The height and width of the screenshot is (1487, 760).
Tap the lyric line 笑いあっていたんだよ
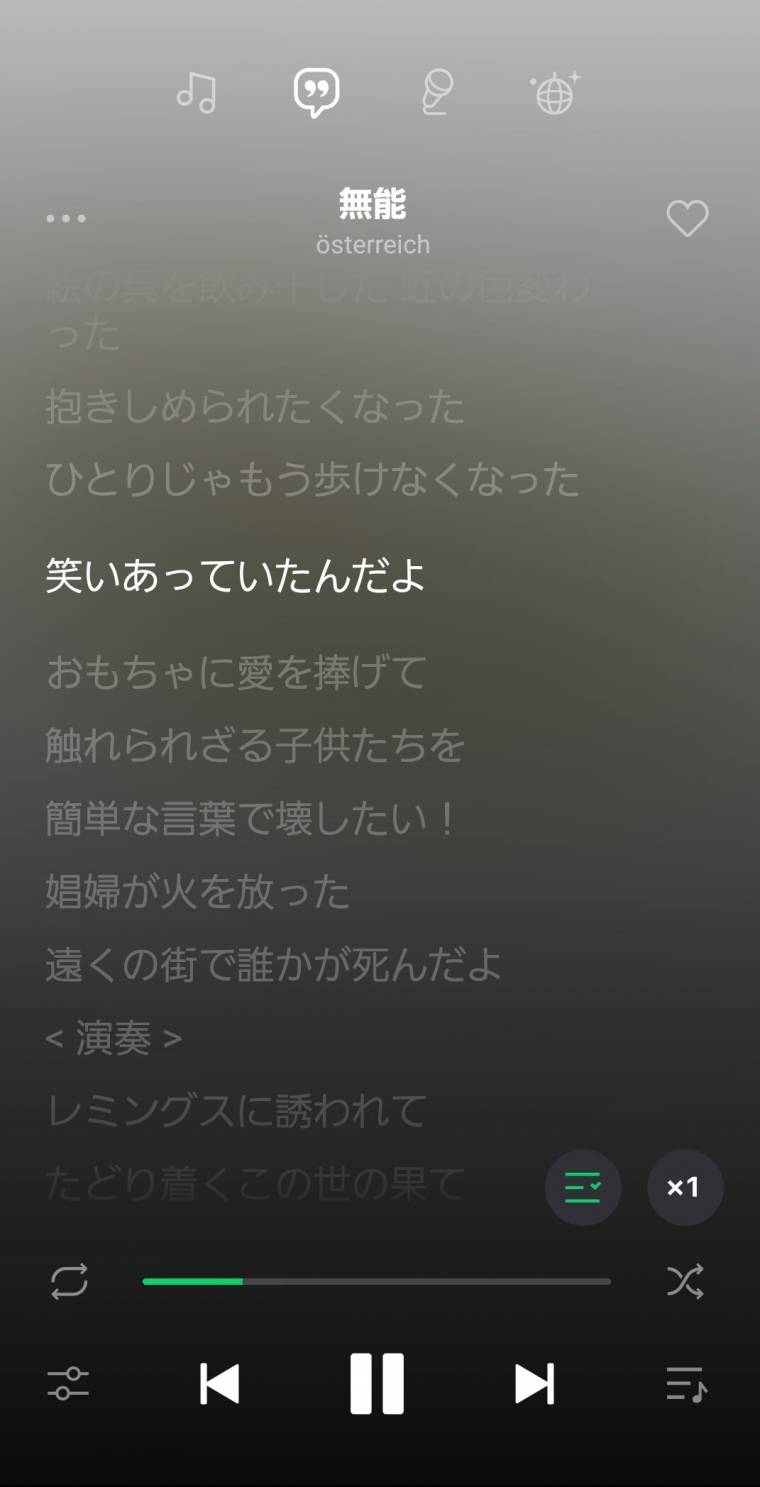pos(234,577)
